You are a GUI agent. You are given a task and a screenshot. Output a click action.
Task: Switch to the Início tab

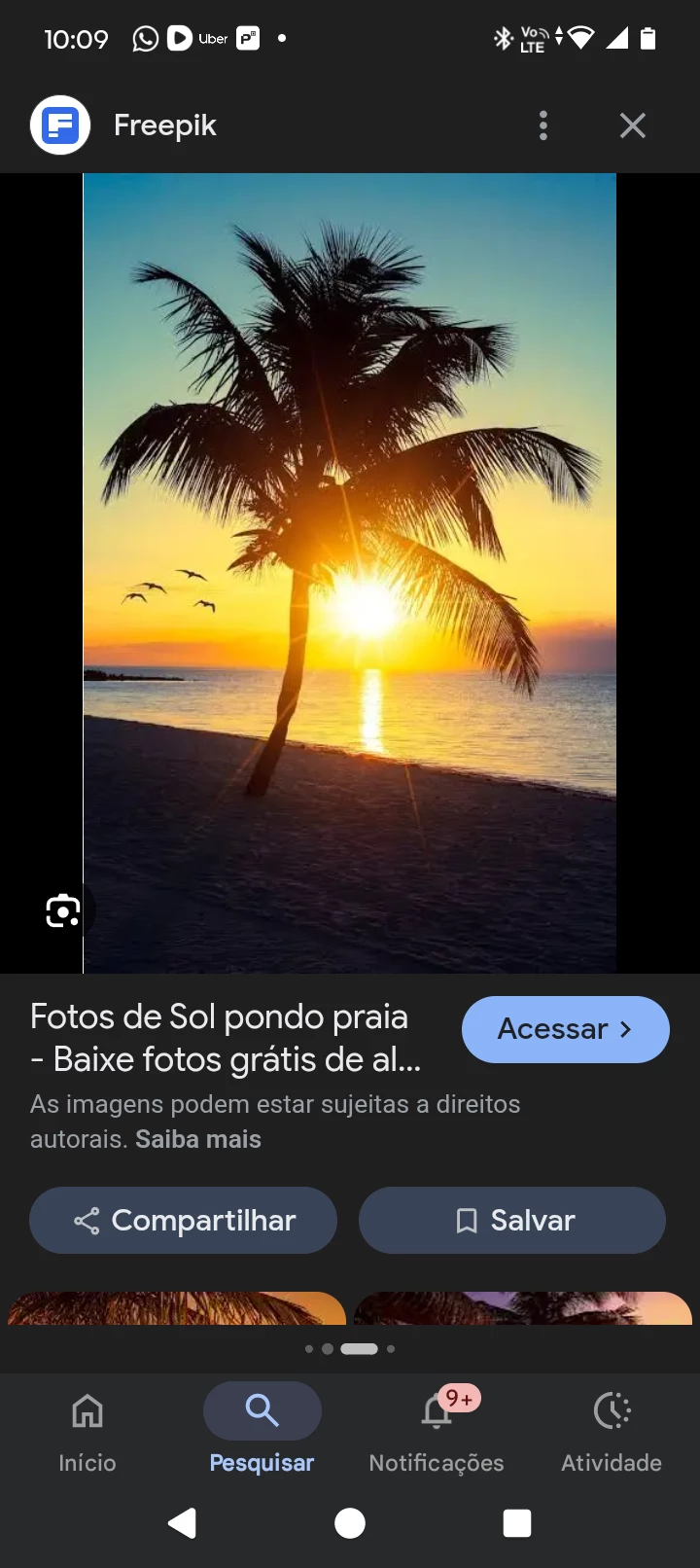[87, 1430]
